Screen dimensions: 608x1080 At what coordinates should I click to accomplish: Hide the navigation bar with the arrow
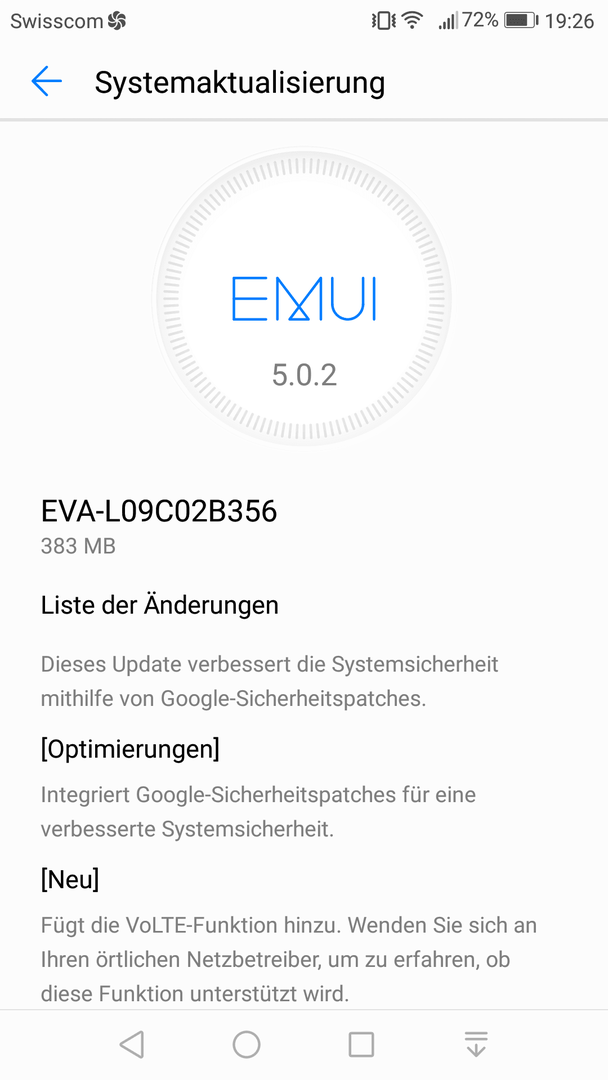click(x=476, y=1044)
